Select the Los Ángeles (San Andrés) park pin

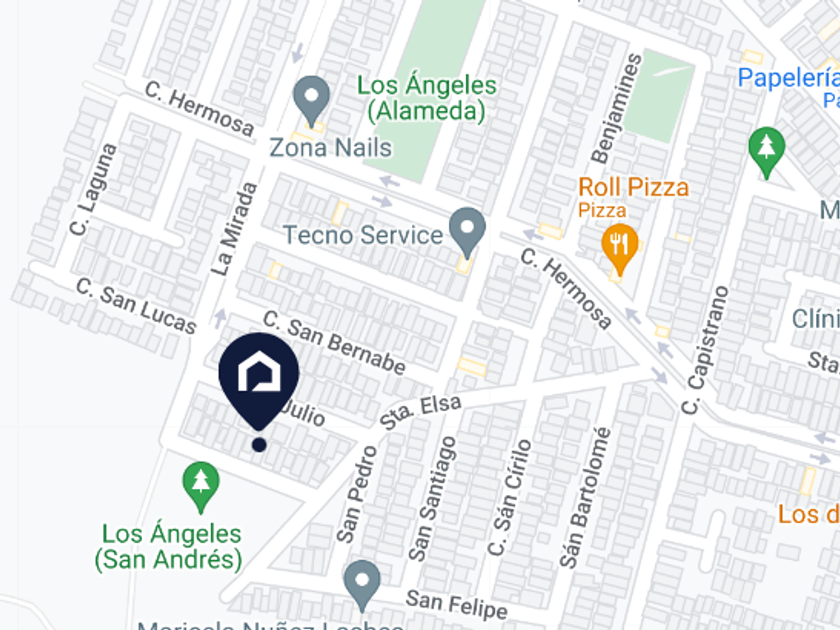[x=201, y=486]
